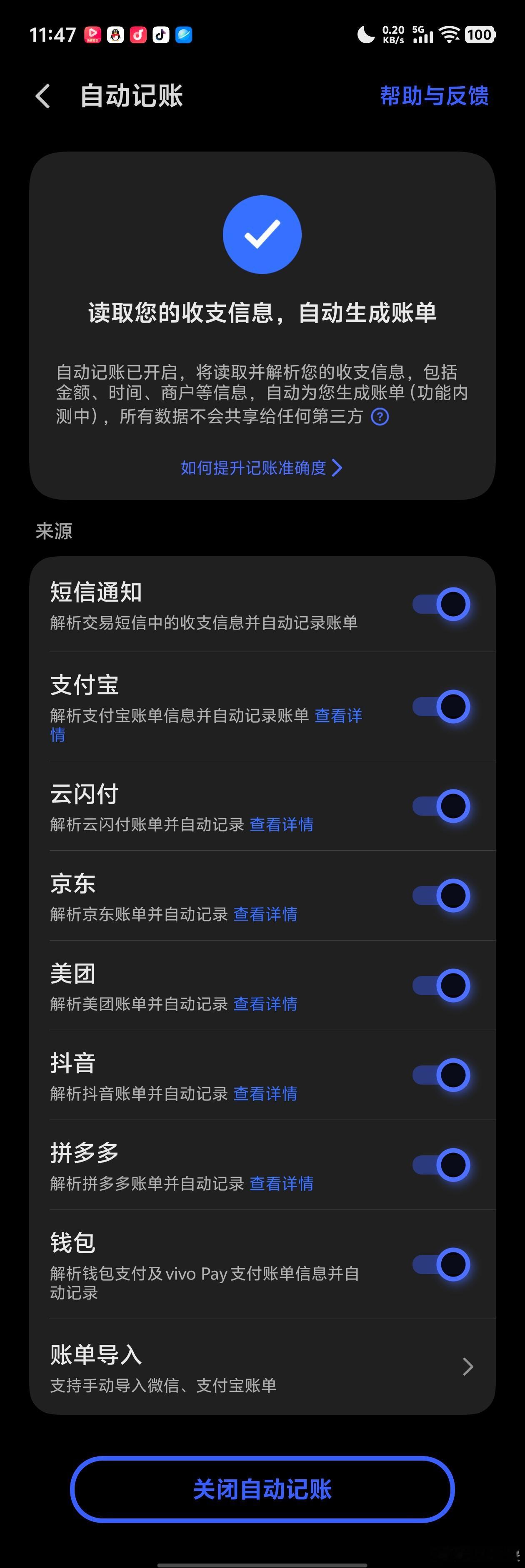Switch off 京东 bill parsing
The height and width of the screenshot is (1568, 525).
(x=441, y=896)
